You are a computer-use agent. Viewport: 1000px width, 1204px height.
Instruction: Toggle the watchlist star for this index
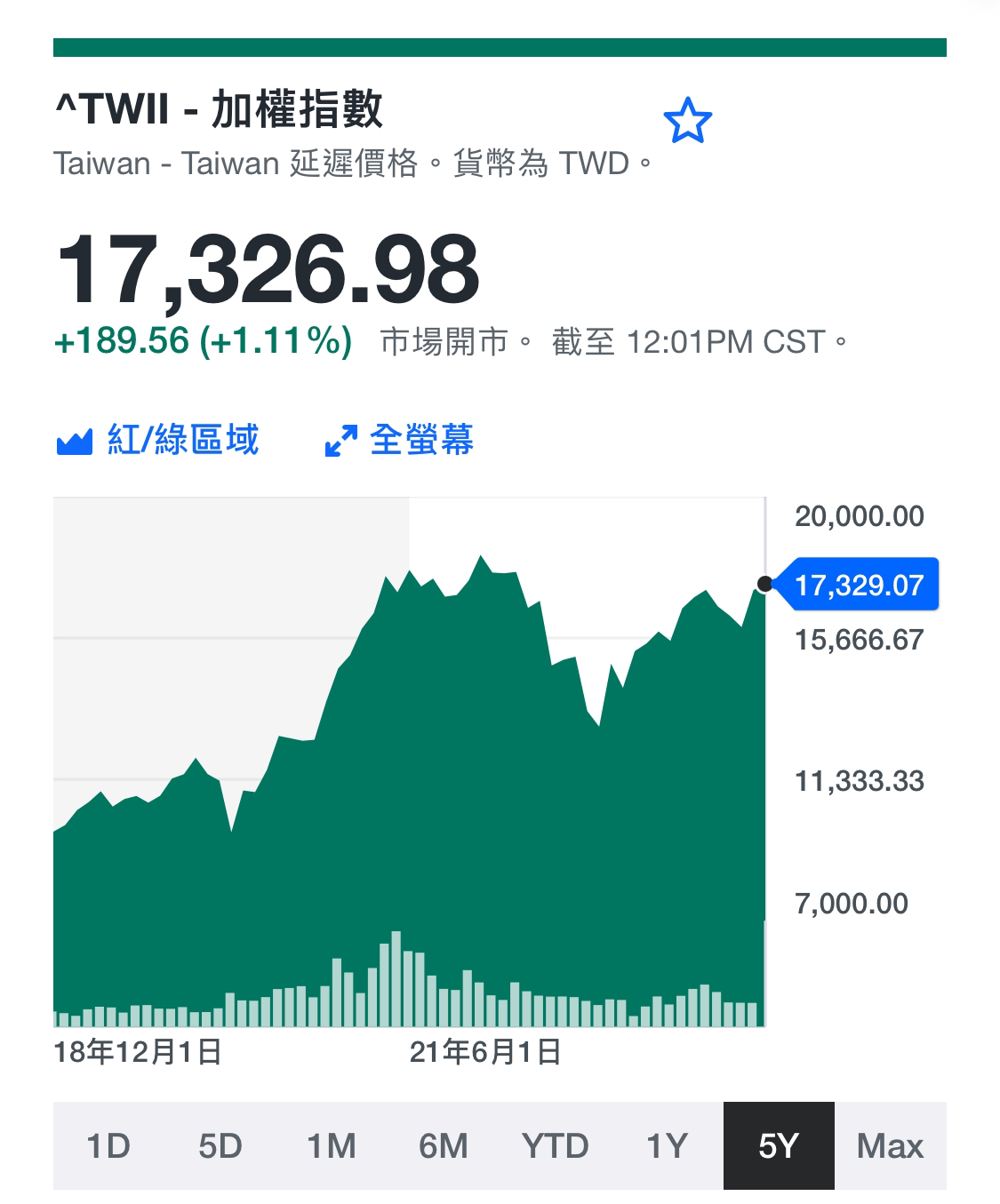coord(689,118)
